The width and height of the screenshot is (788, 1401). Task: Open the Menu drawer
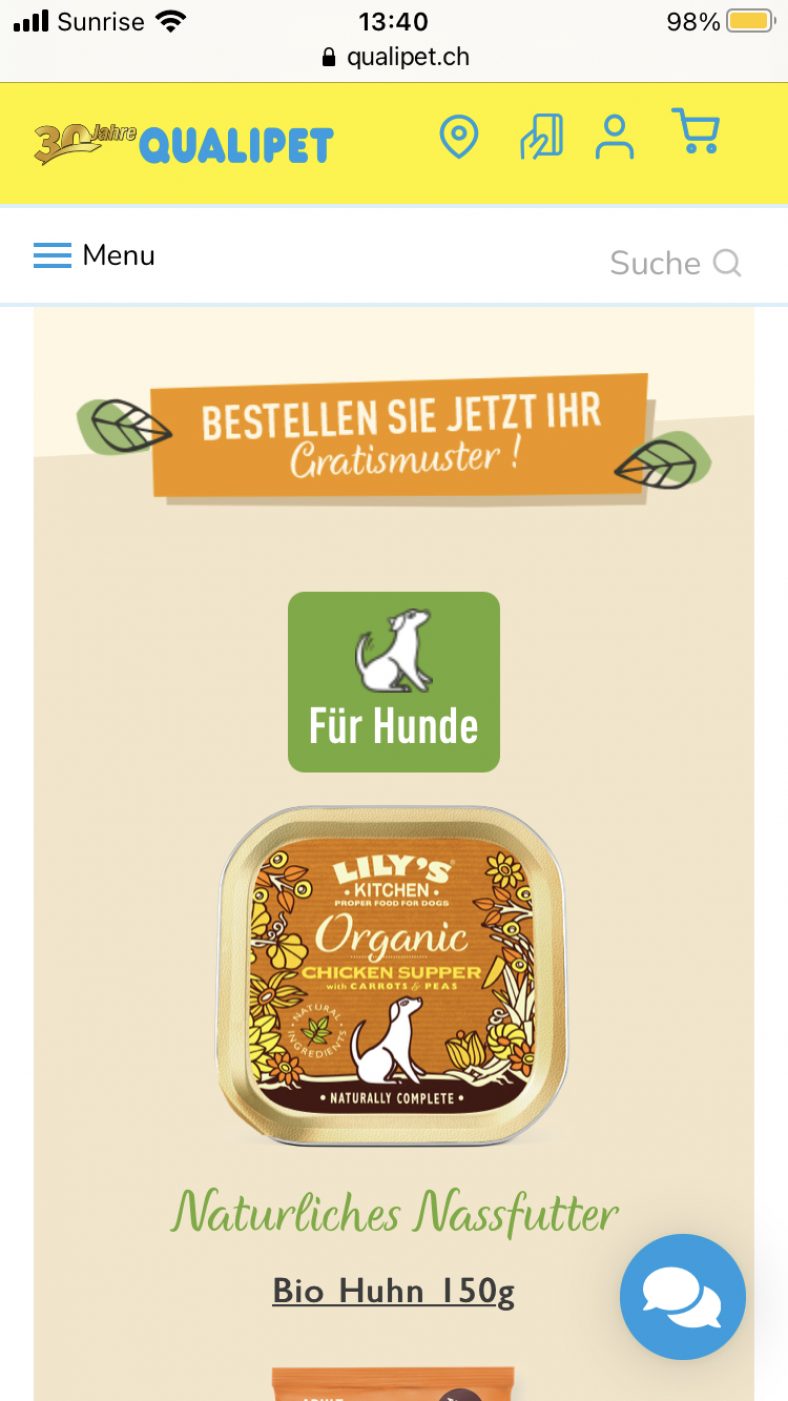94,256
